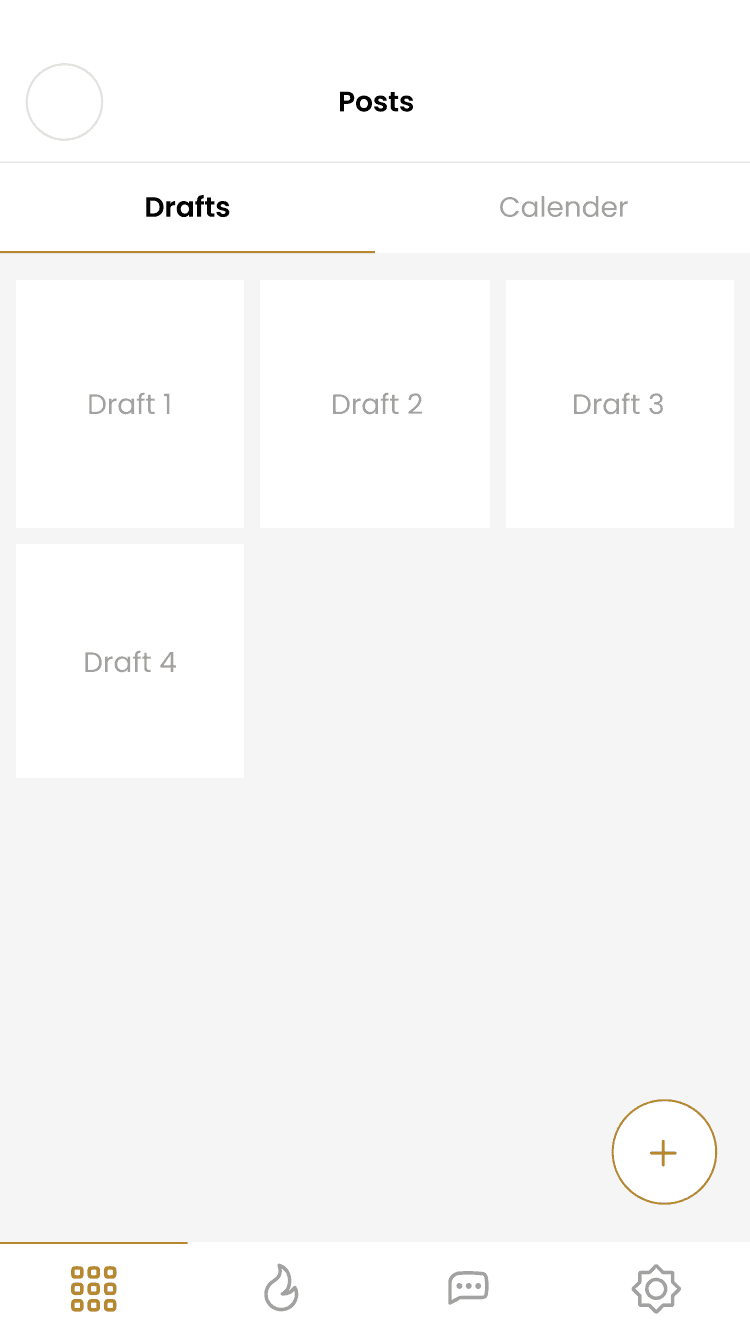Create a new post with the plus button

click(664, 1152)
